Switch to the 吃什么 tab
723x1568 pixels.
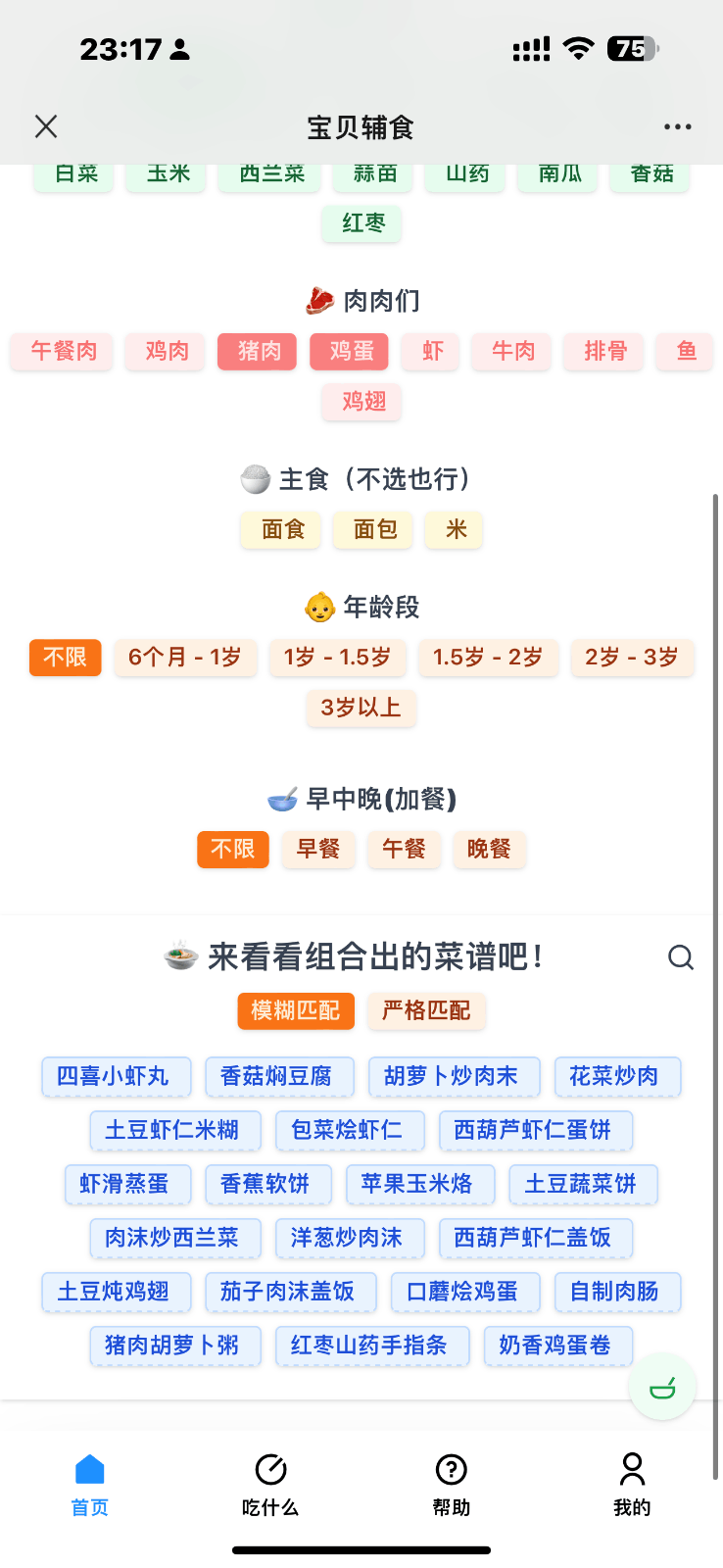[x=270, y=1485]
